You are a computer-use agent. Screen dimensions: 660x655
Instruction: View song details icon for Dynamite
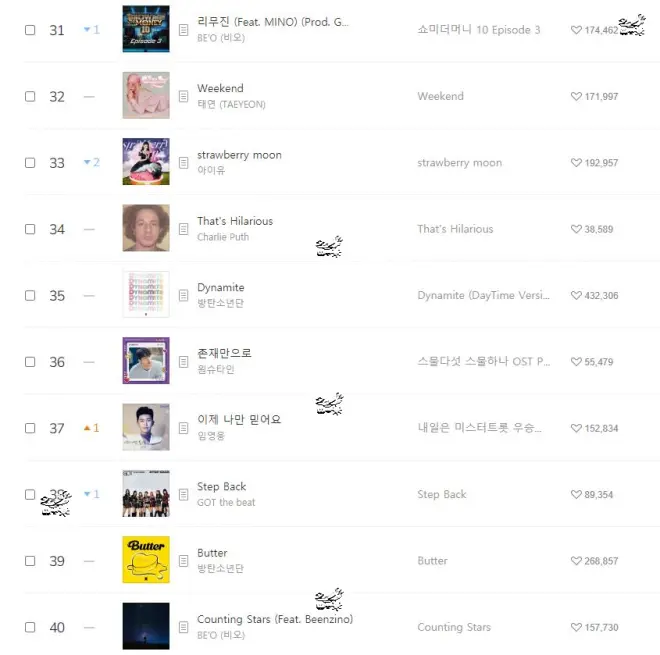tap(183, 296)
